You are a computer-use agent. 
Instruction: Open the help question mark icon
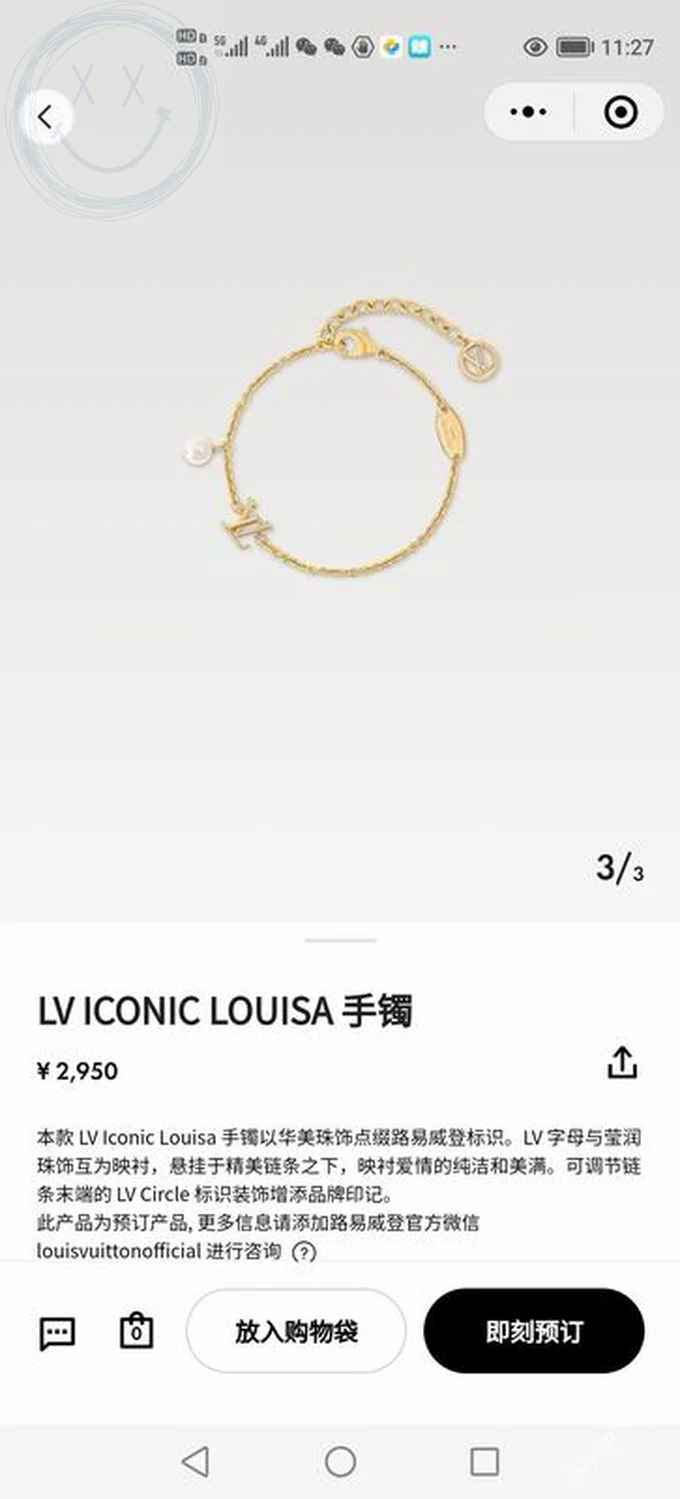(x=304, y=1252)
